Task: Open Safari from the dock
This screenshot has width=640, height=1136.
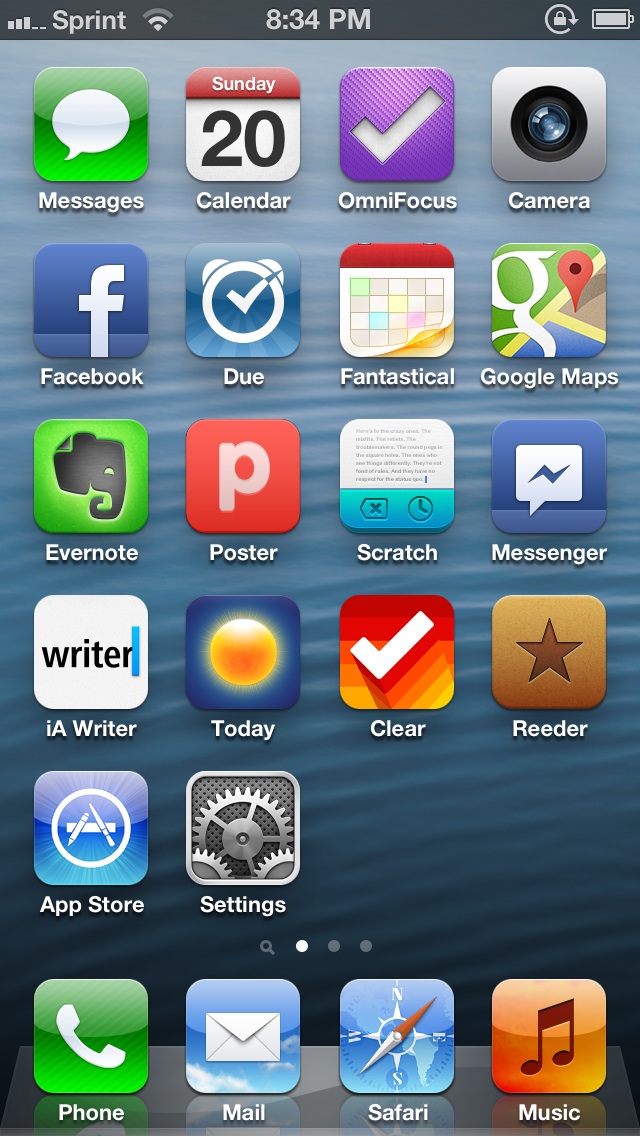Action: coord(396,1036)
